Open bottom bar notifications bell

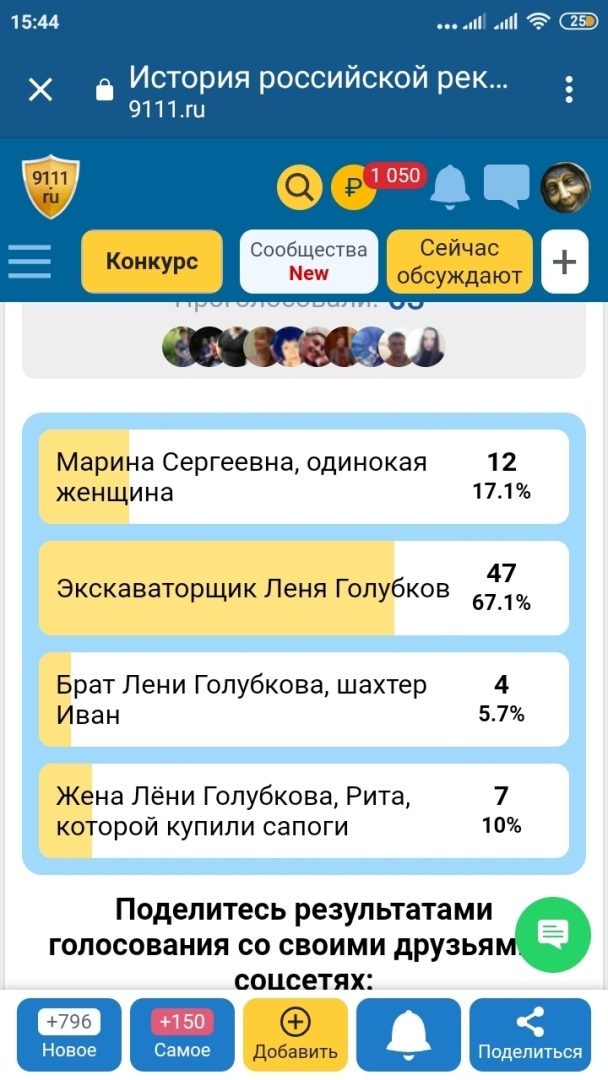tap(408, 1036)
